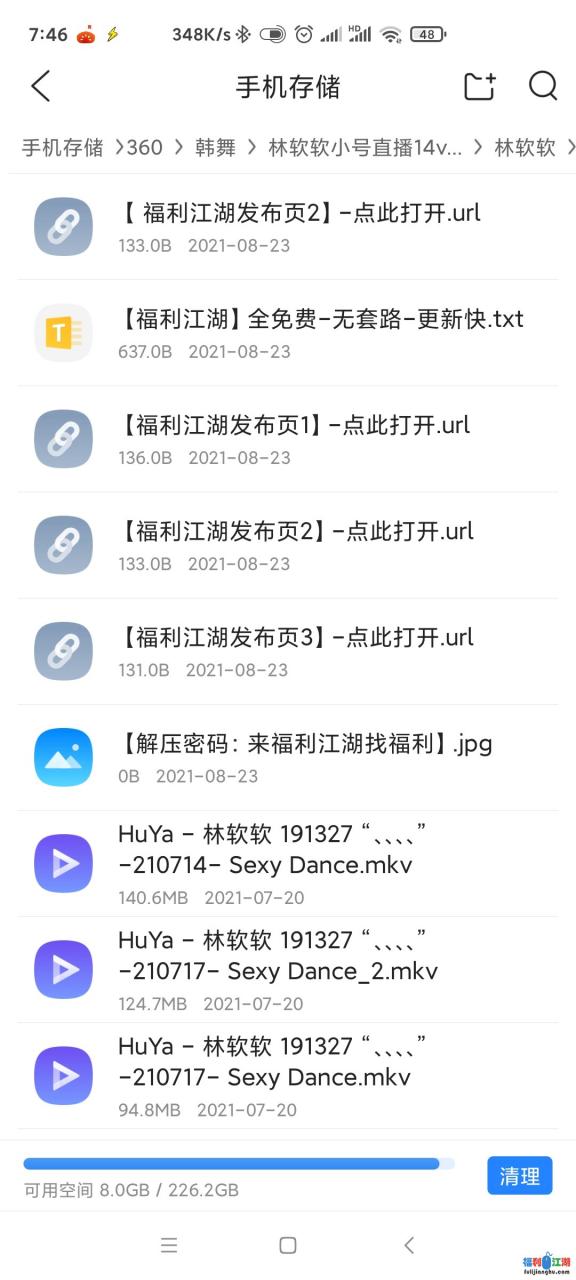Open the 全免费-无套路-更新快.txt file
The width and height of the screenshot is (576, 1280).
click(x=288, y=333)
